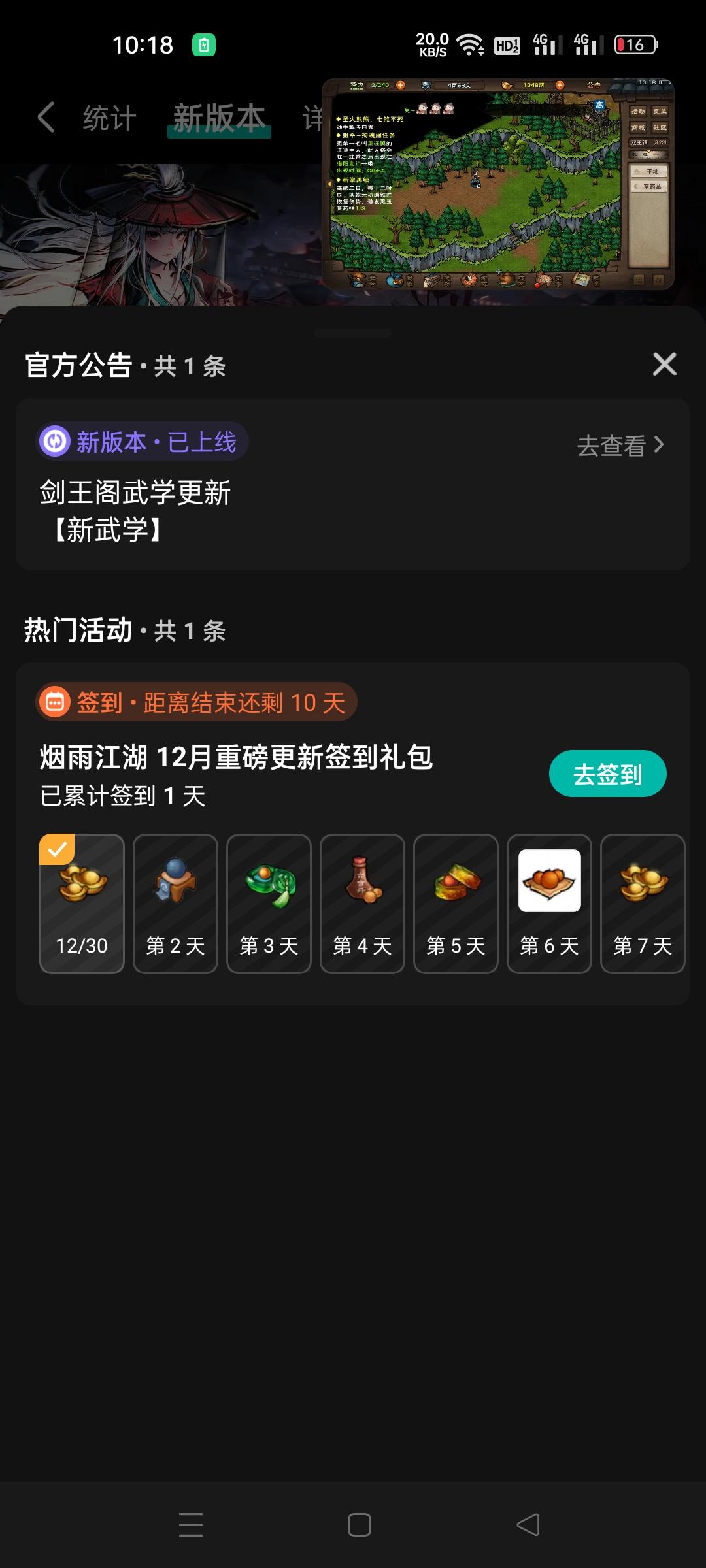
Task: View the 第 4 天 reward
Action: 362,904
